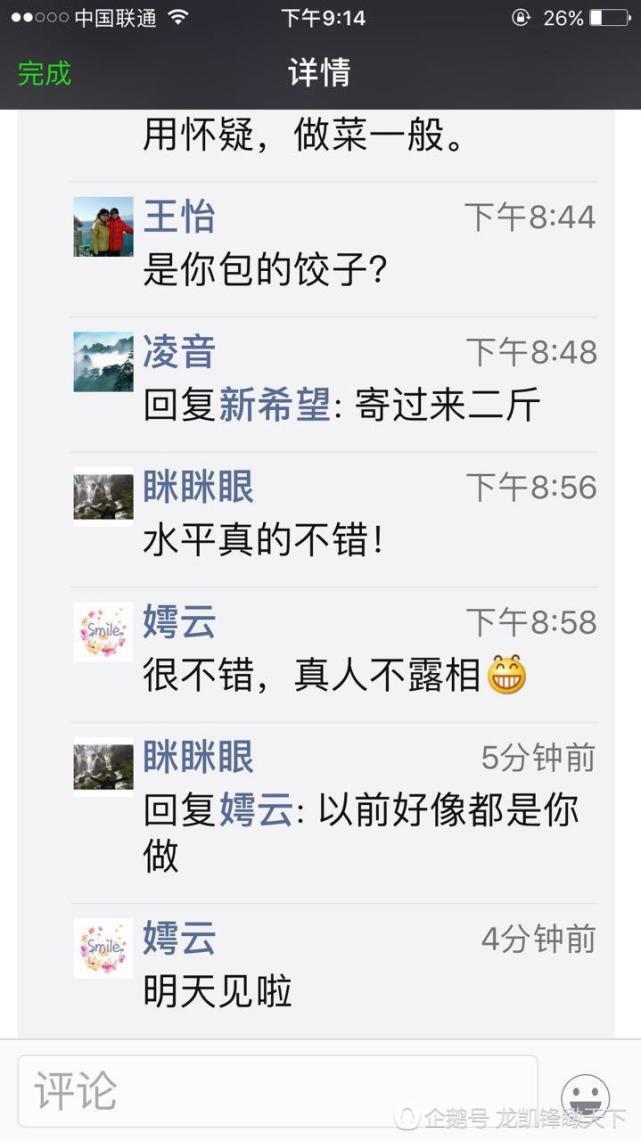Open 凌音's profile from the name

[x=179, y=352]
